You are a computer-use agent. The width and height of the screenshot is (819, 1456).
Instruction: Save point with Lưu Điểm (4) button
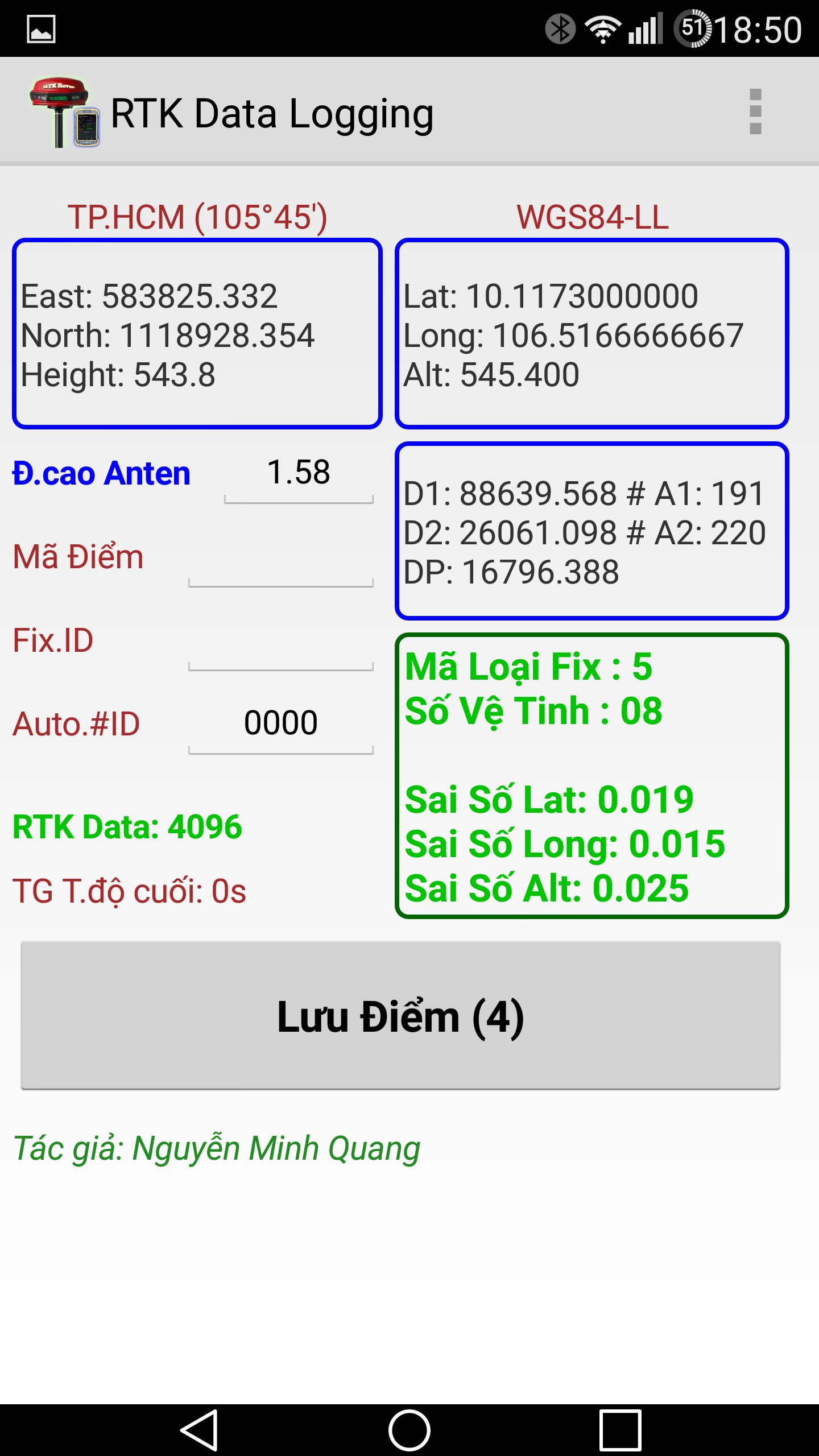[x=400, y=1016]
